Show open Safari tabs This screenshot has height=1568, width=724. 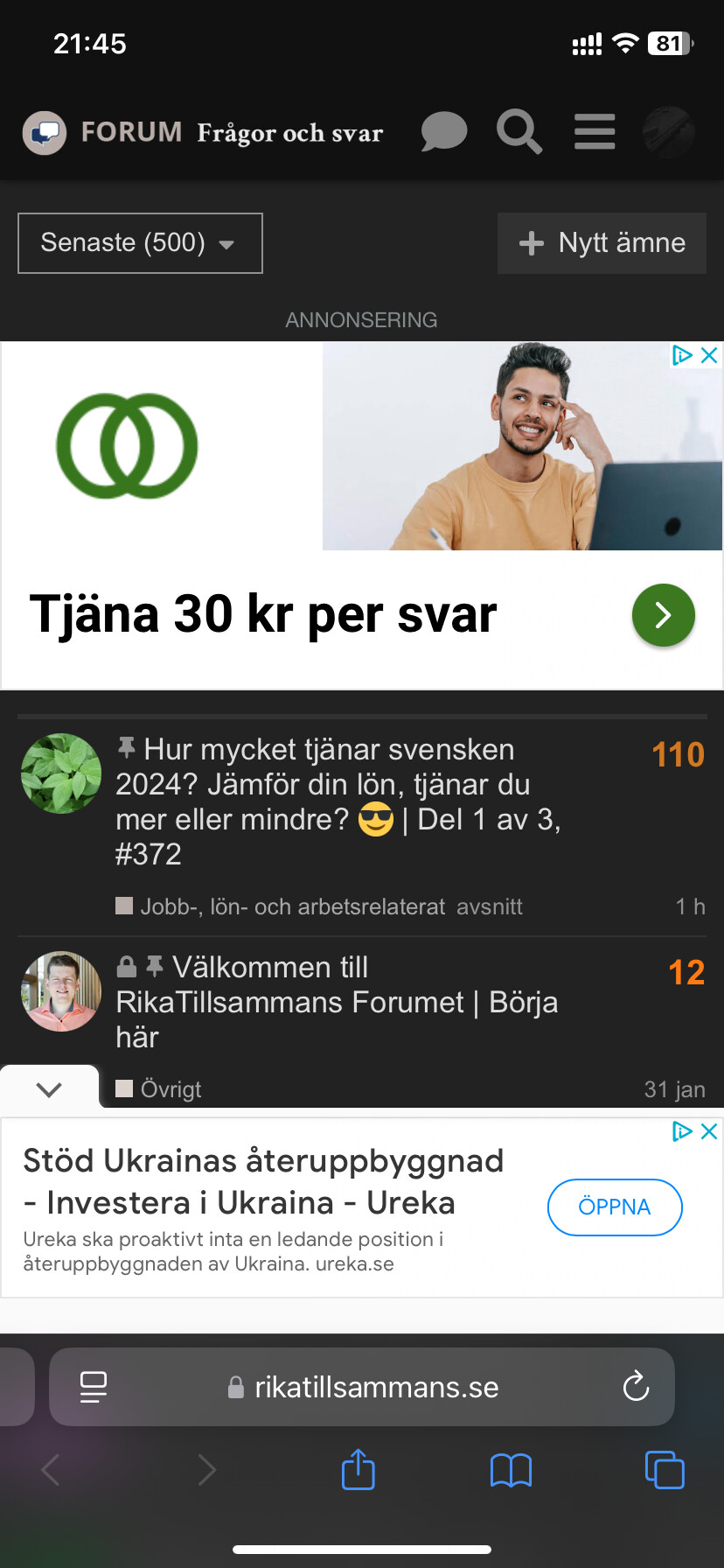[665, 1470]
